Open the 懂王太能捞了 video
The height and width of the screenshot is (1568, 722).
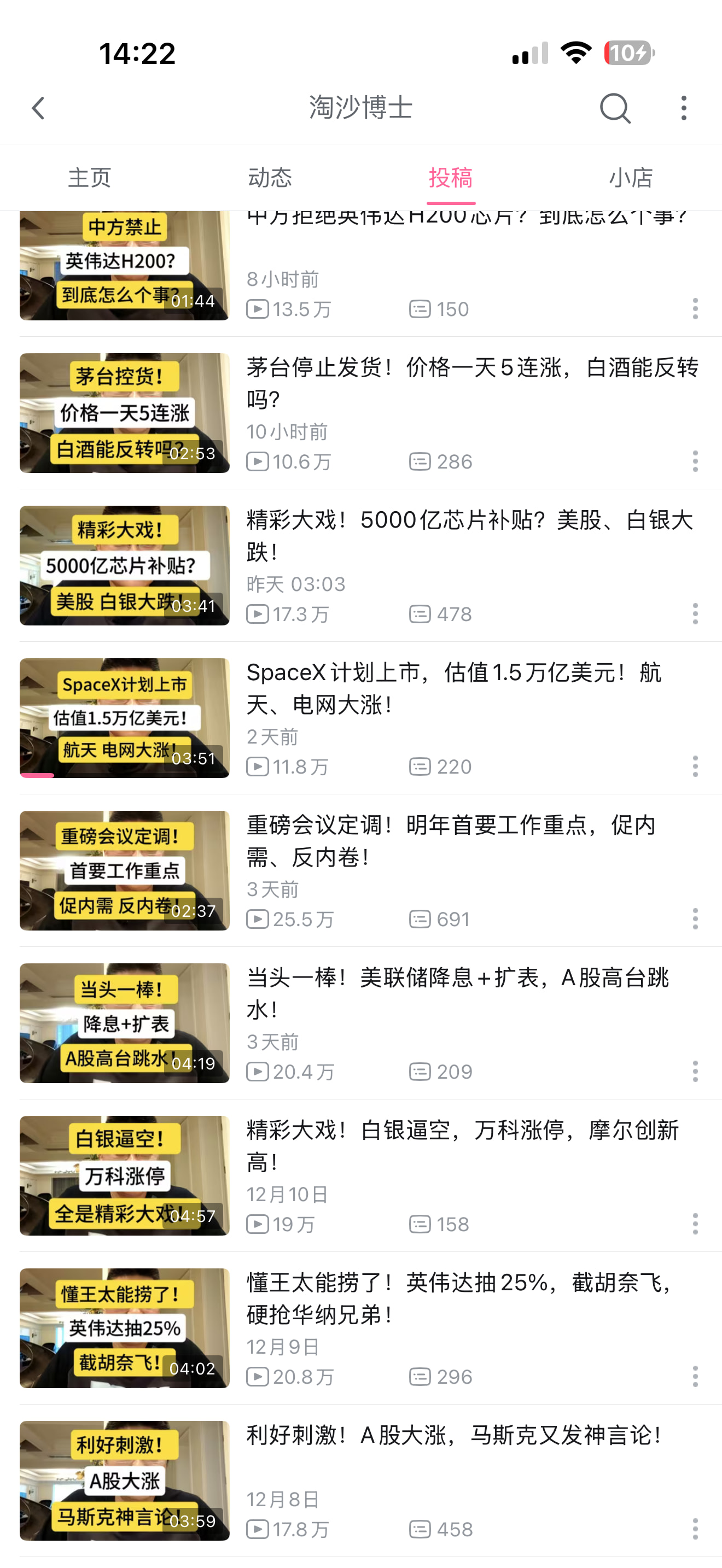click(x=125, y=1327)
